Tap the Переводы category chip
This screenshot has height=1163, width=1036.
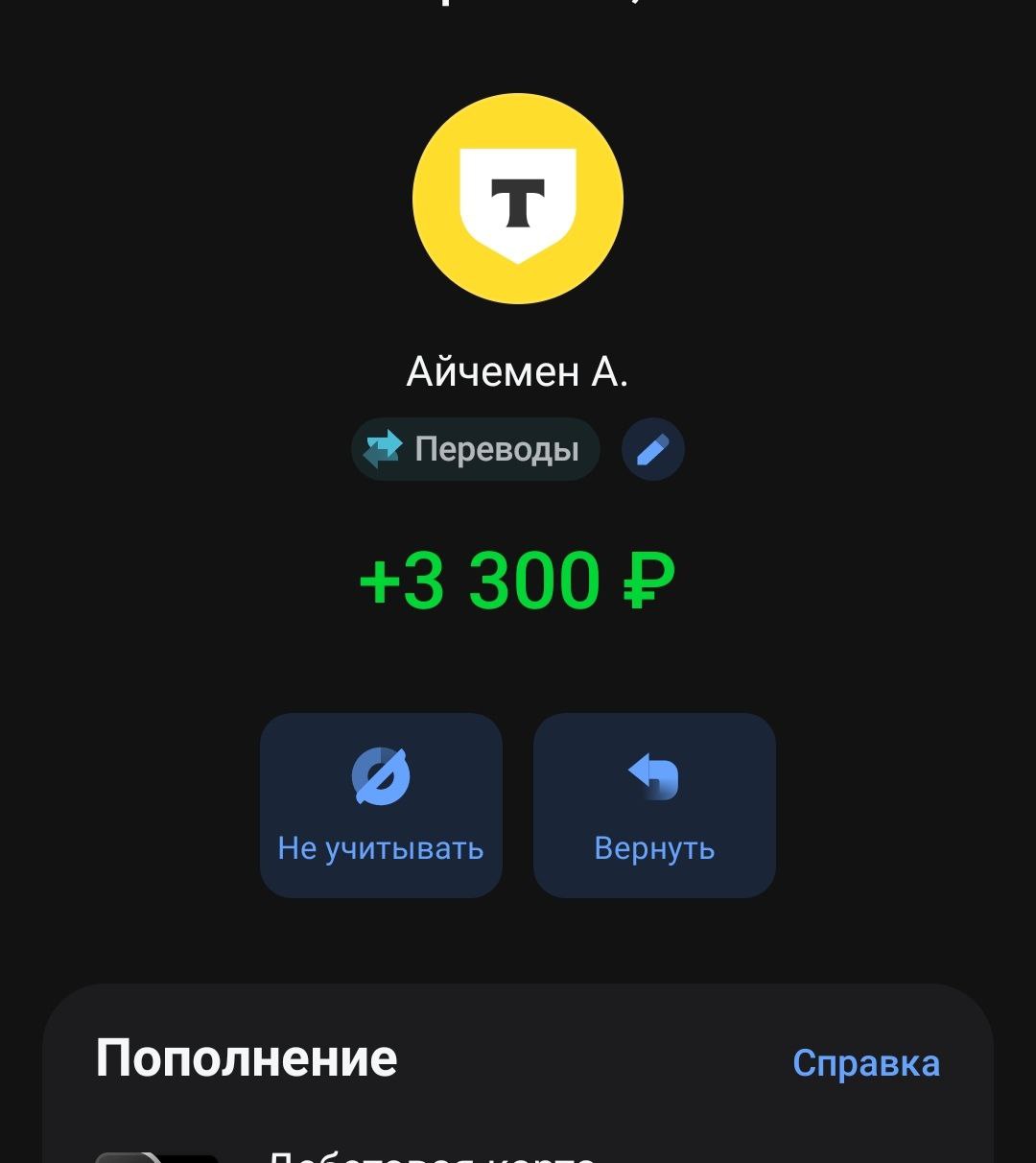tap(476, 449)
